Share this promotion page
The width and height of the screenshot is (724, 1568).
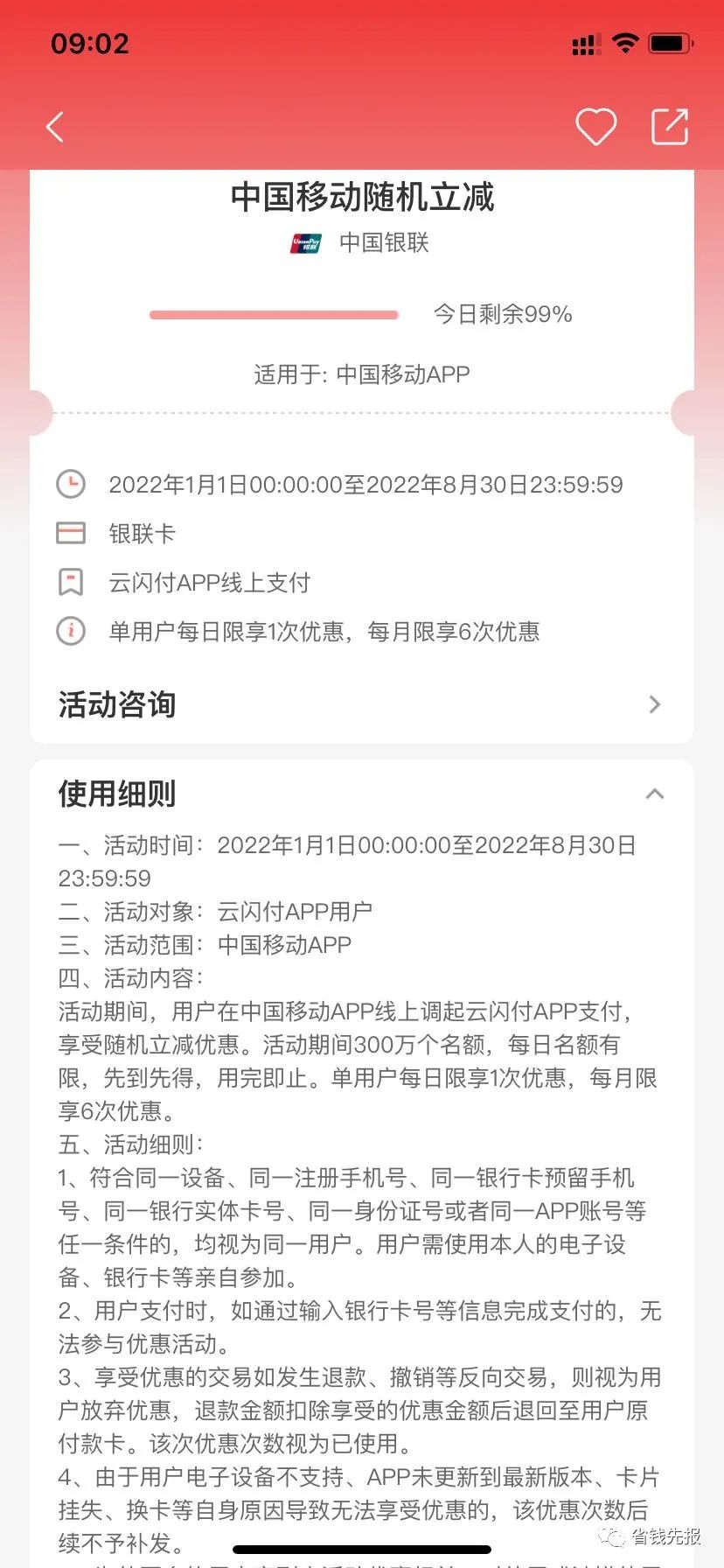[670, 127]
